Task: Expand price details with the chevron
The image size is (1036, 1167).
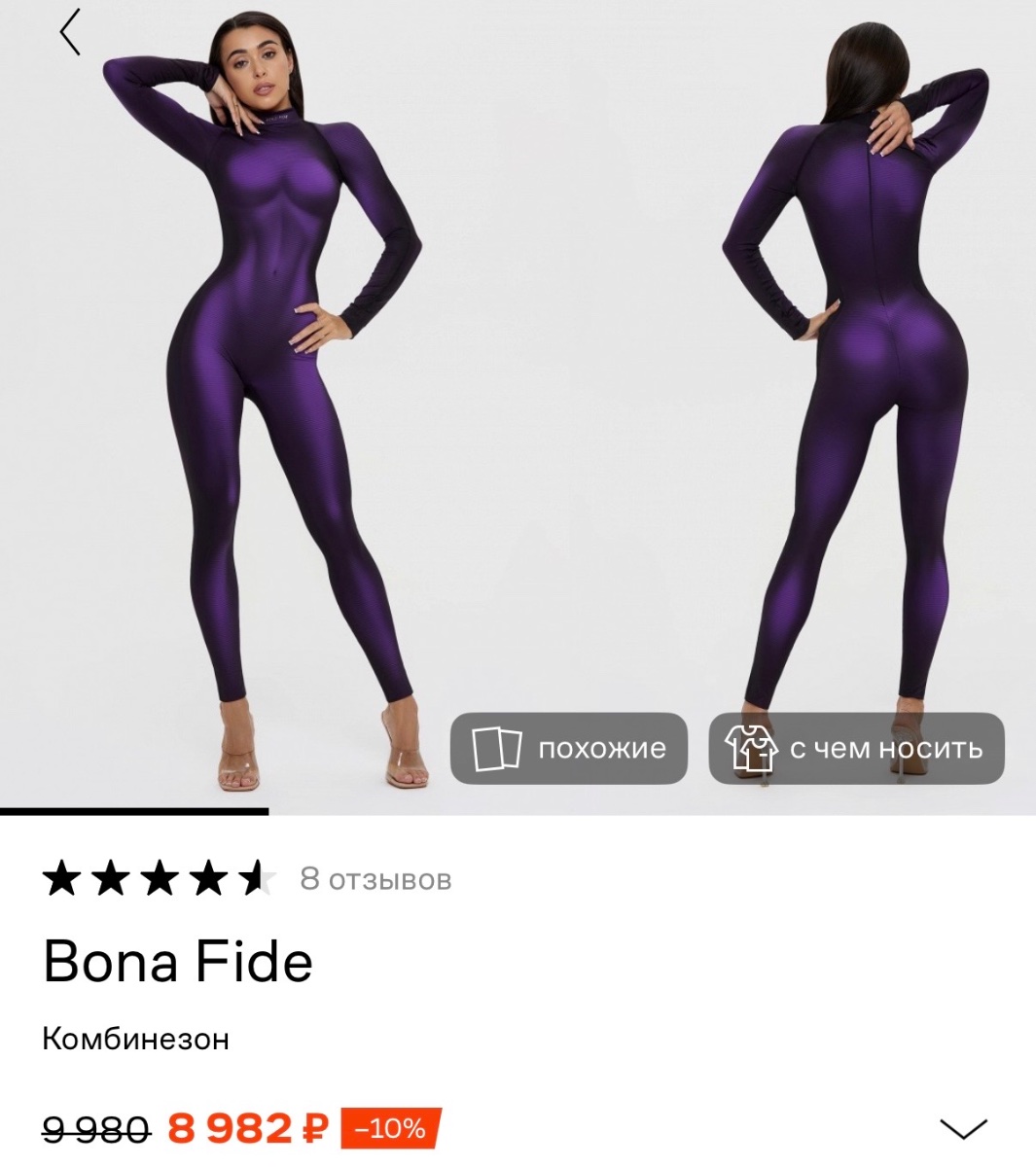Action: pos(963,1128)
